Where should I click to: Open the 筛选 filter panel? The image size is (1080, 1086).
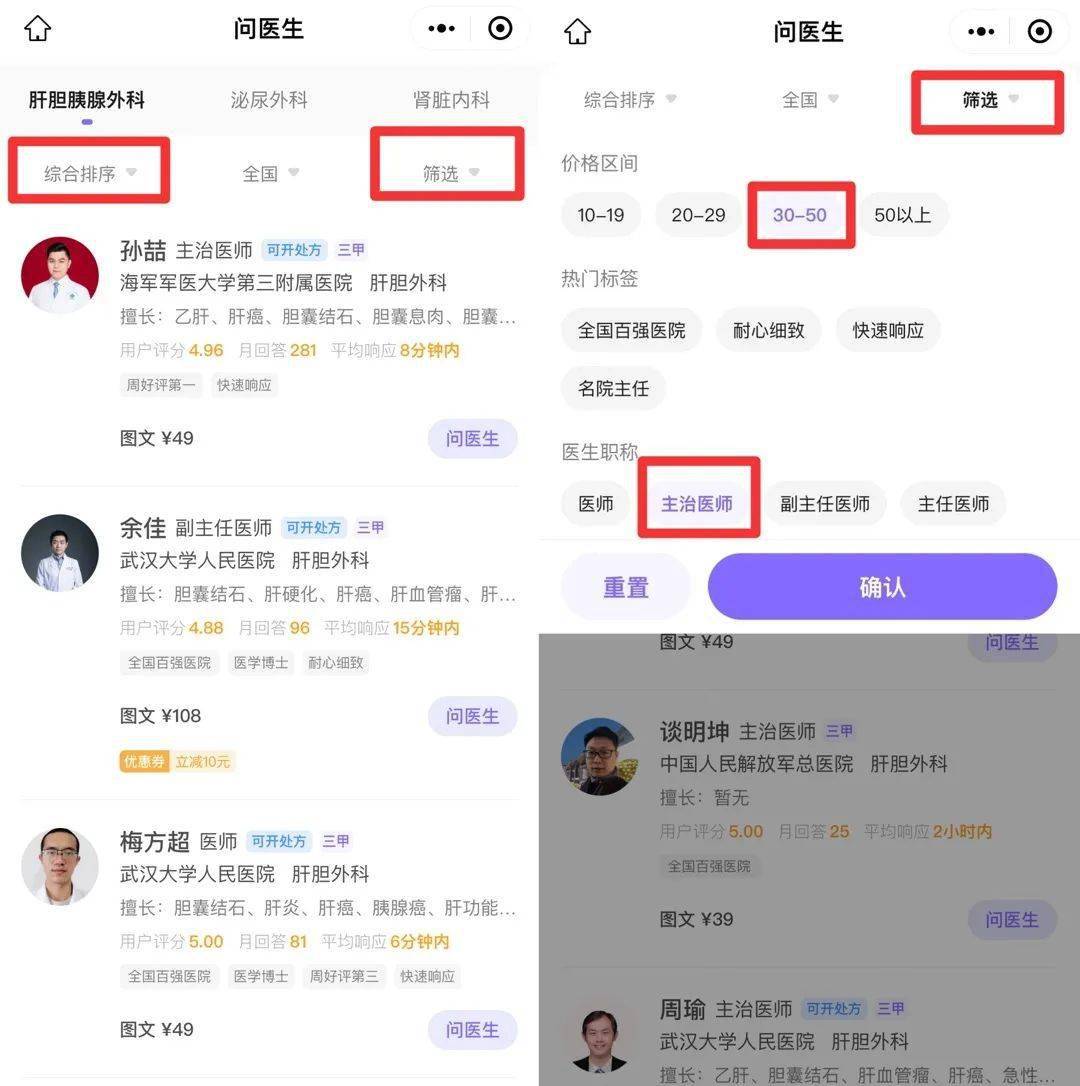click(x=446, y=172)
